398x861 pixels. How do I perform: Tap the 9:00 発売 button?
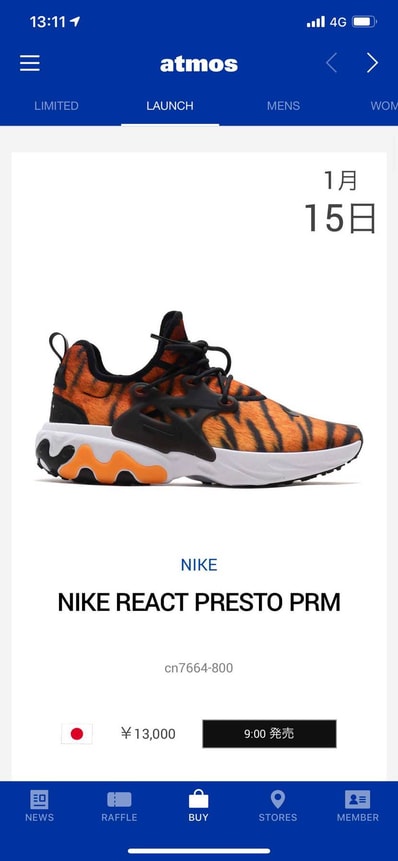coord(269,734)
